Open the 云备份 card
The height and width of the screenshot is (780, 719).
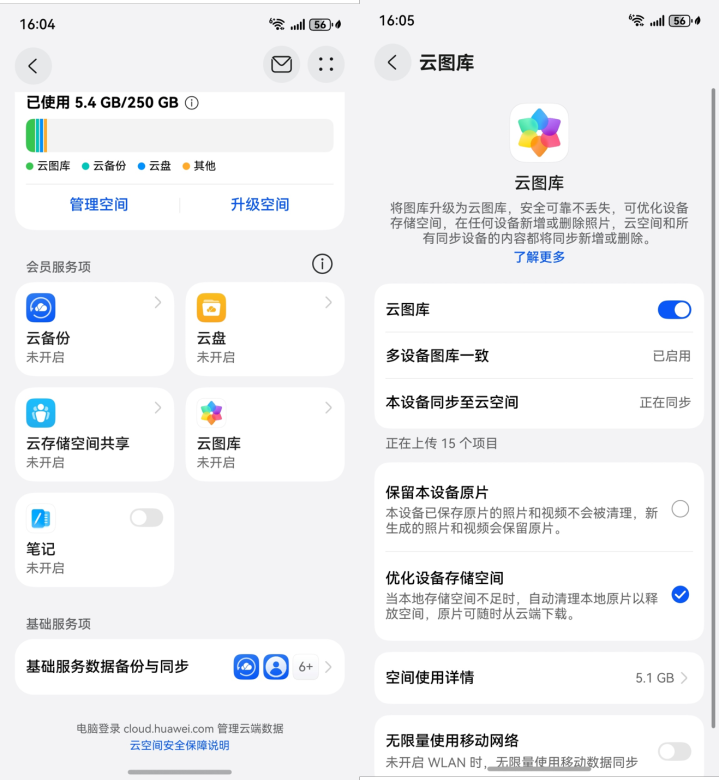[x=94, y=328]
